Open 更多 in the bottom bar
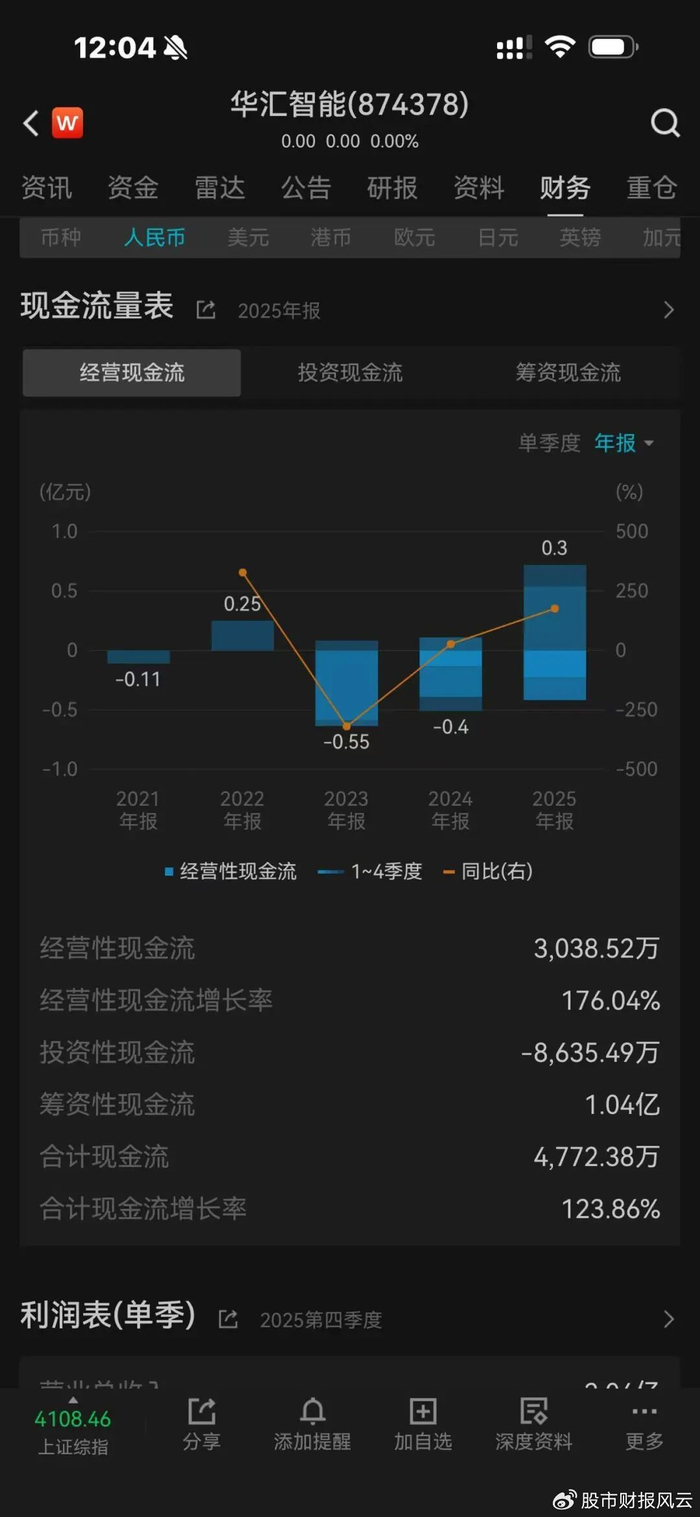The height and width of the screenshot is (1517, 700). coord(644,1423)
